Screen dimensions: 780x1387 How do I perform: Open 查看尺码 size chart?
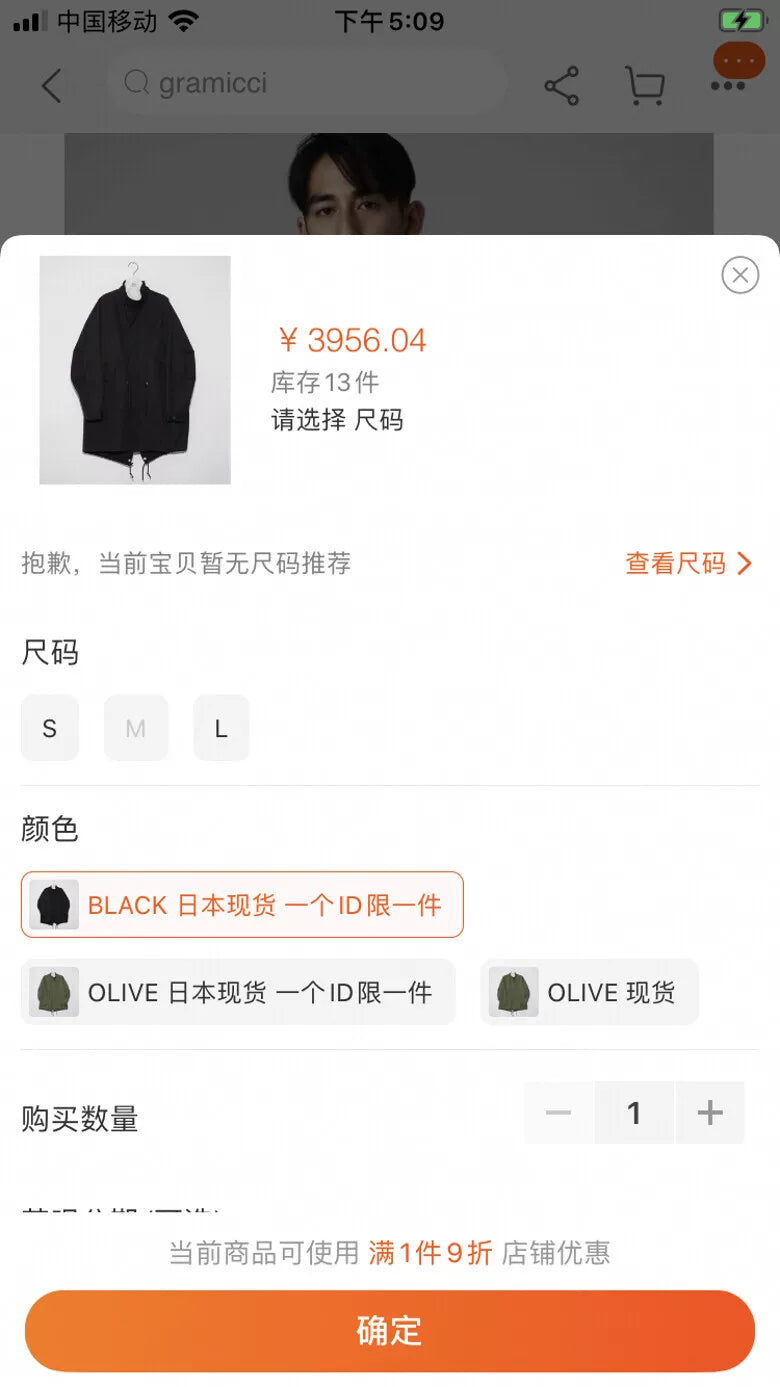[688, 563]
